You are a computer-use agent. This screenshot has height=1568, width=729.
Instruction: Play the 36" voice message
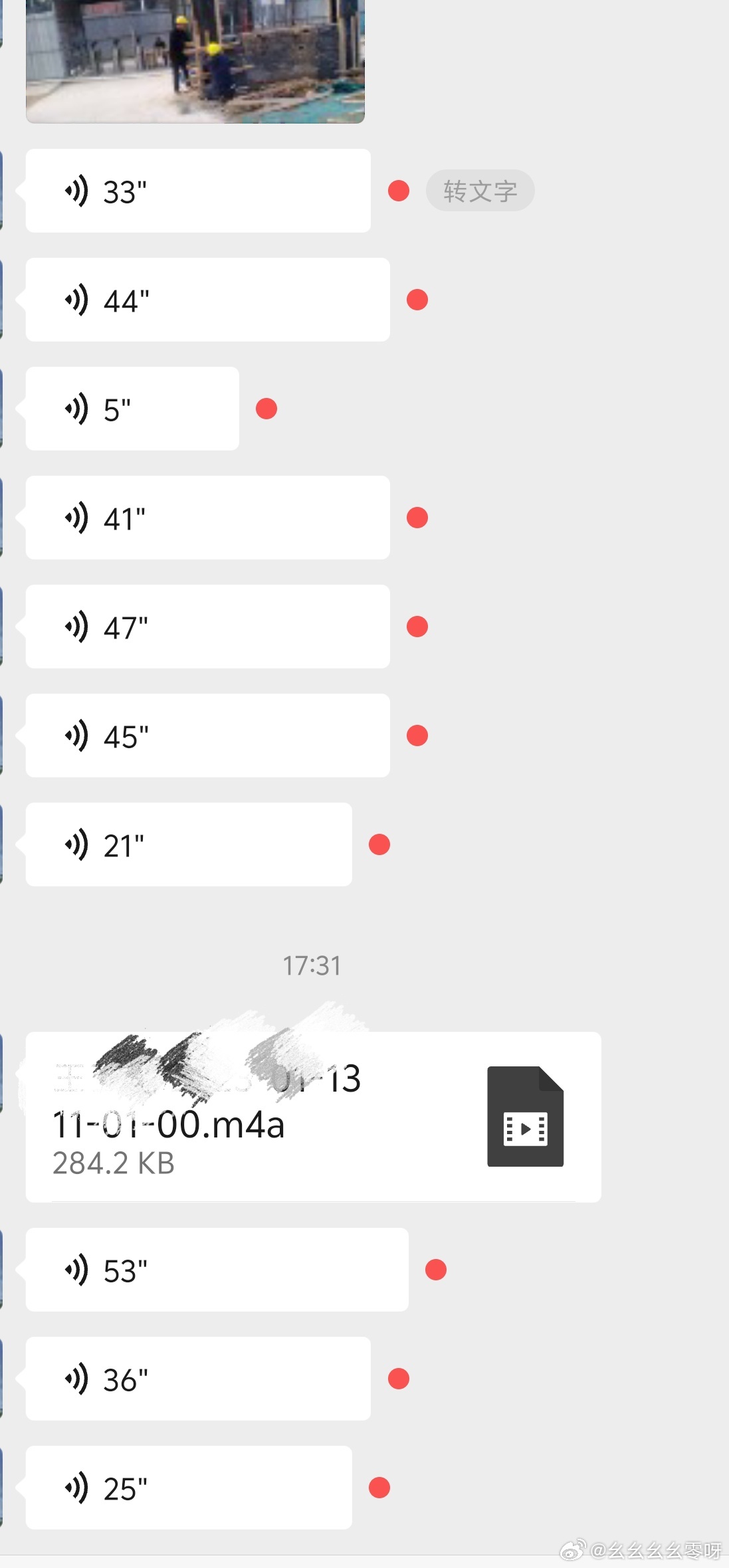click(x=198, y=1379)
